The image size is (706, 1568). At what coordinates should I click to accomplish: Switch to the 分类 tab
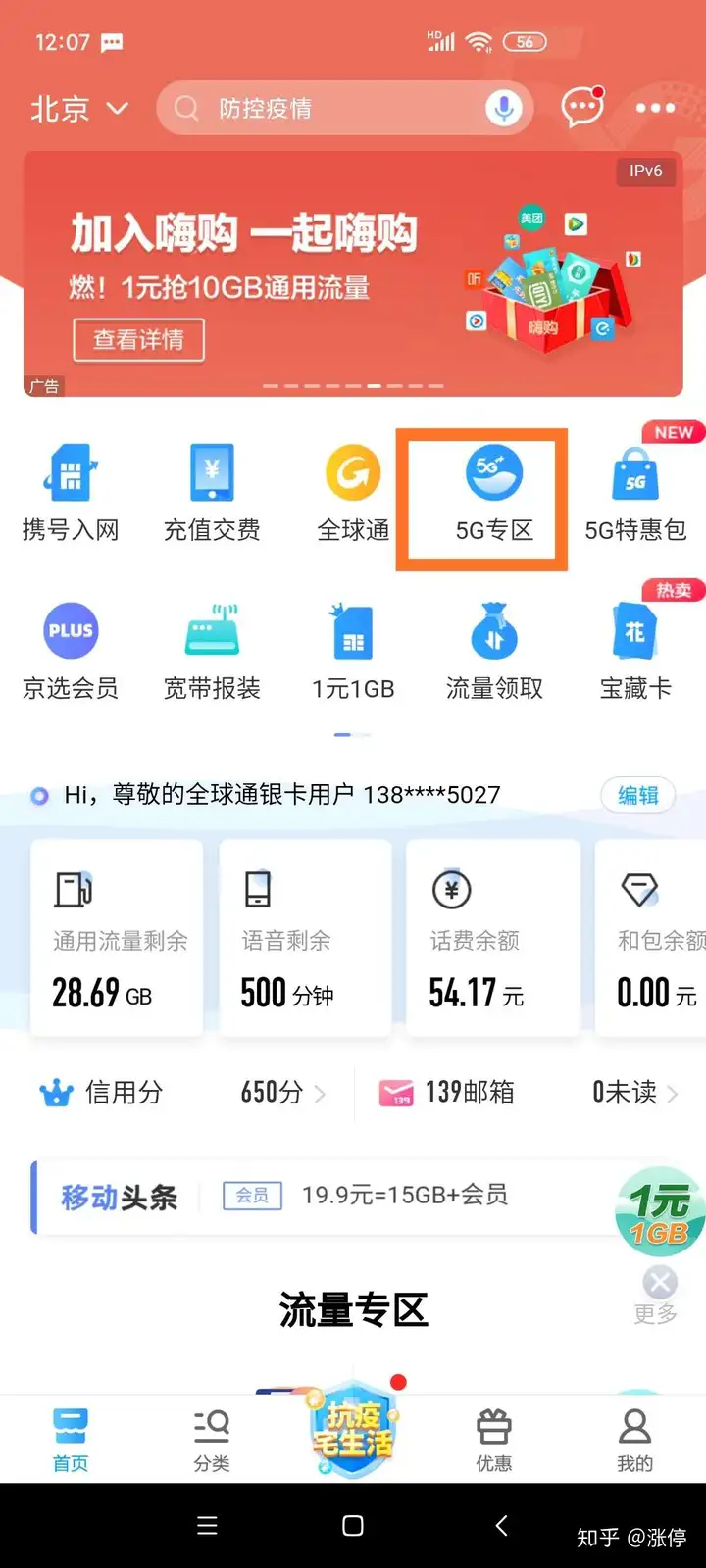(x=212, y=1439)
